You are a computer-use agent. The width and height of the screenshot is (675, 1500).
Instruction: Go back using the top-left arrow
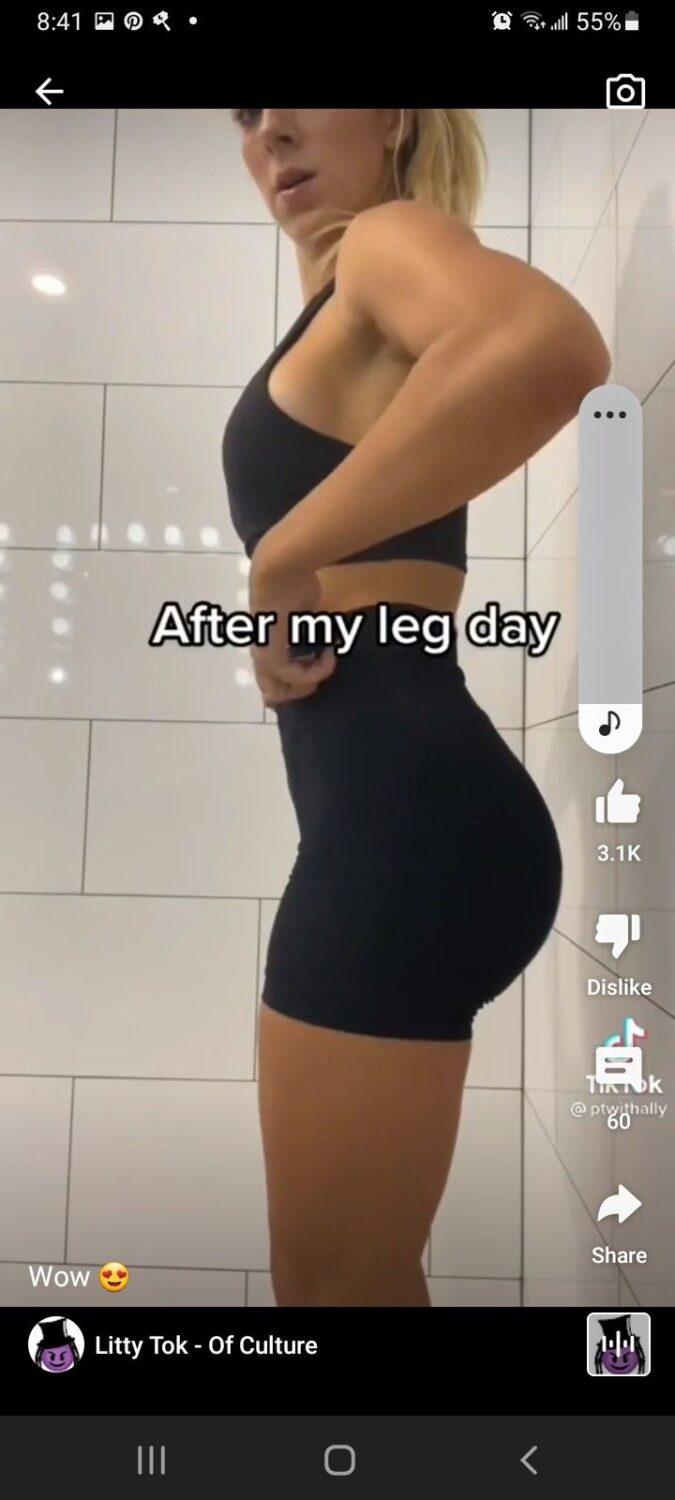[49, 92]
